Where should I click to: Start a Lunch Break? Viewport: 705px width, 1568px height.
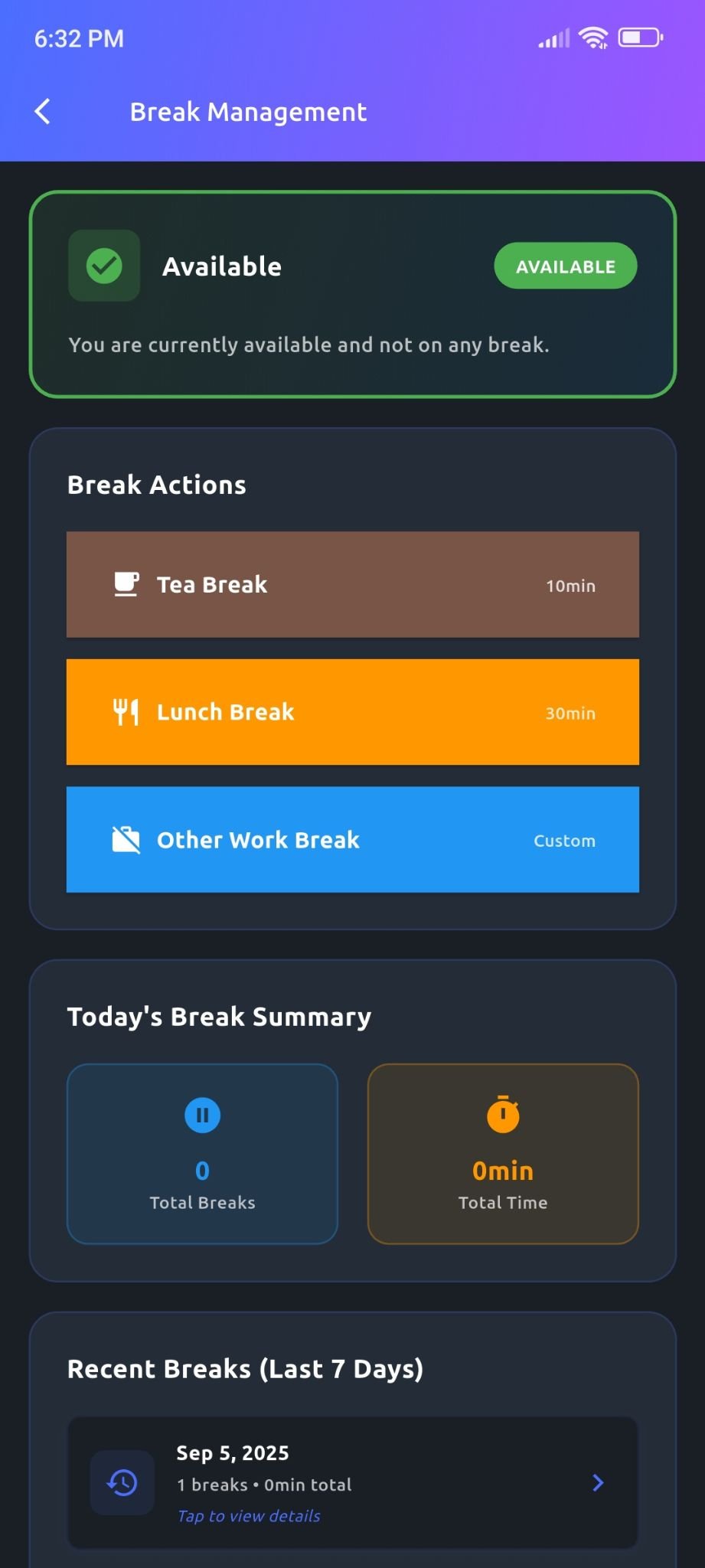coord(352,712)
